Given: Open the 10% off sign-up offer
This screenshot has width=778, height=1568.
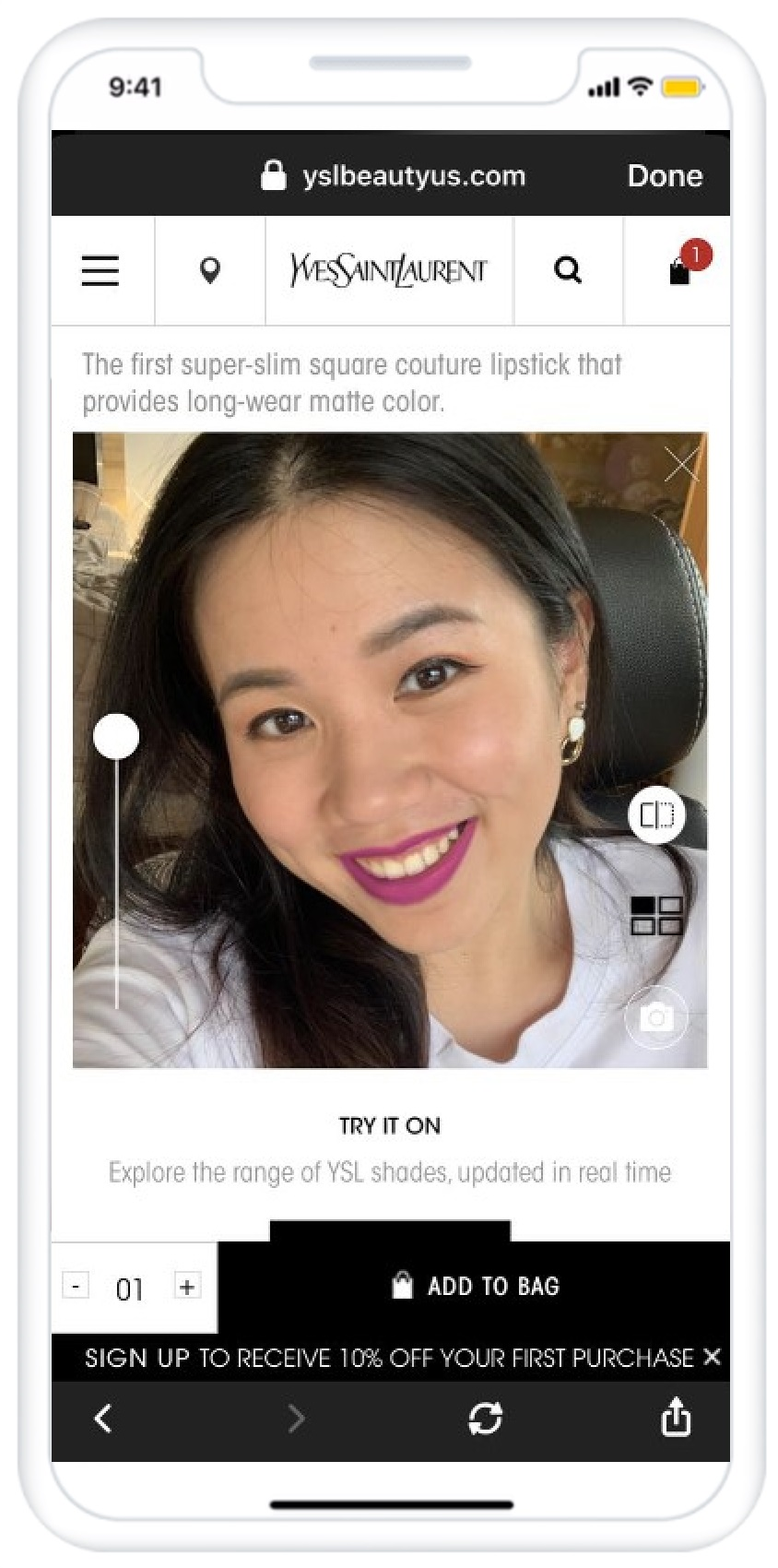Looking at the screenshot, I should pos(387,1358).
